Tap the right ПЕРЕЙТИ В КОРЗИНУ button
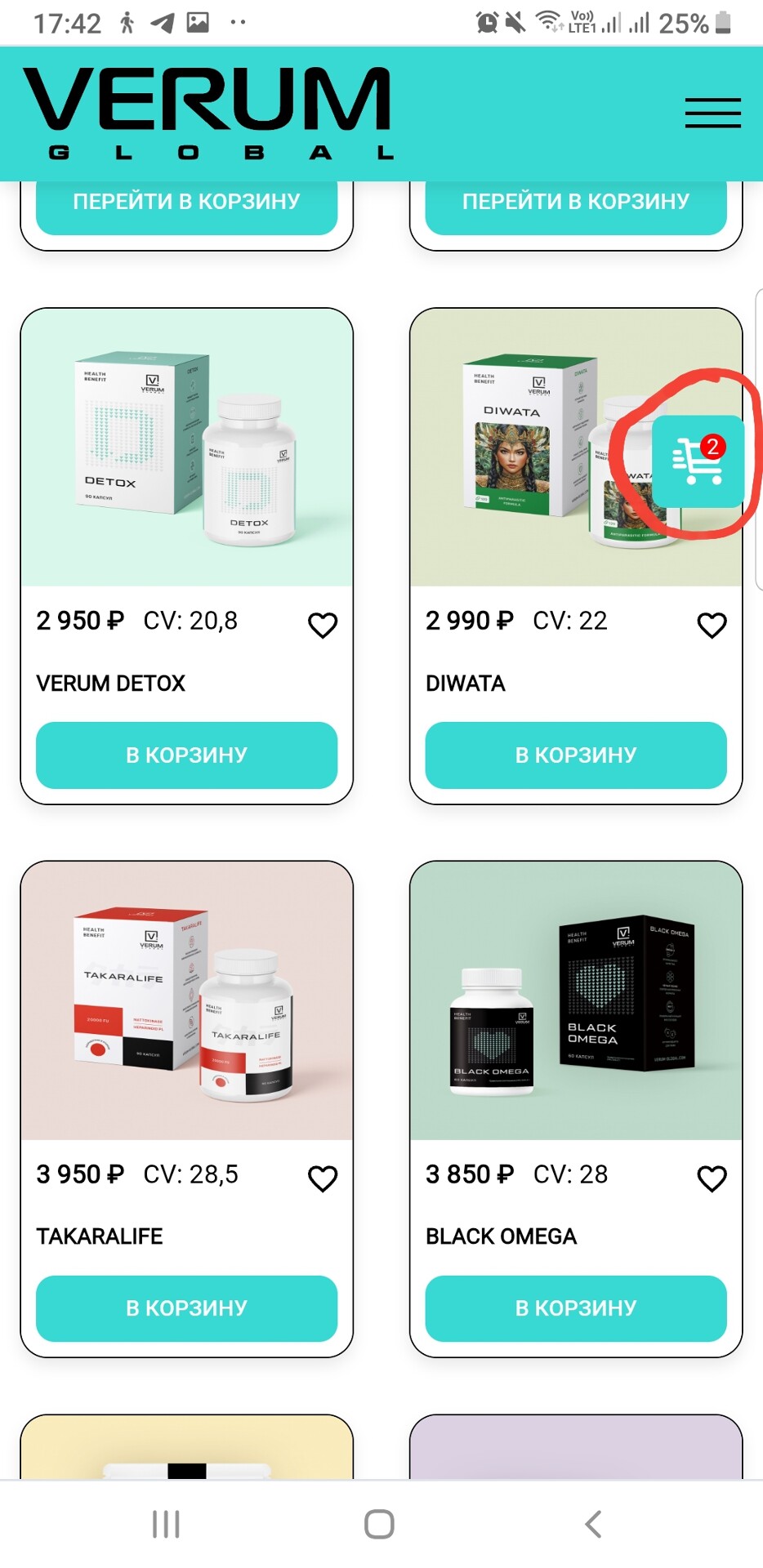The image size is (763, 1568). 575,203
